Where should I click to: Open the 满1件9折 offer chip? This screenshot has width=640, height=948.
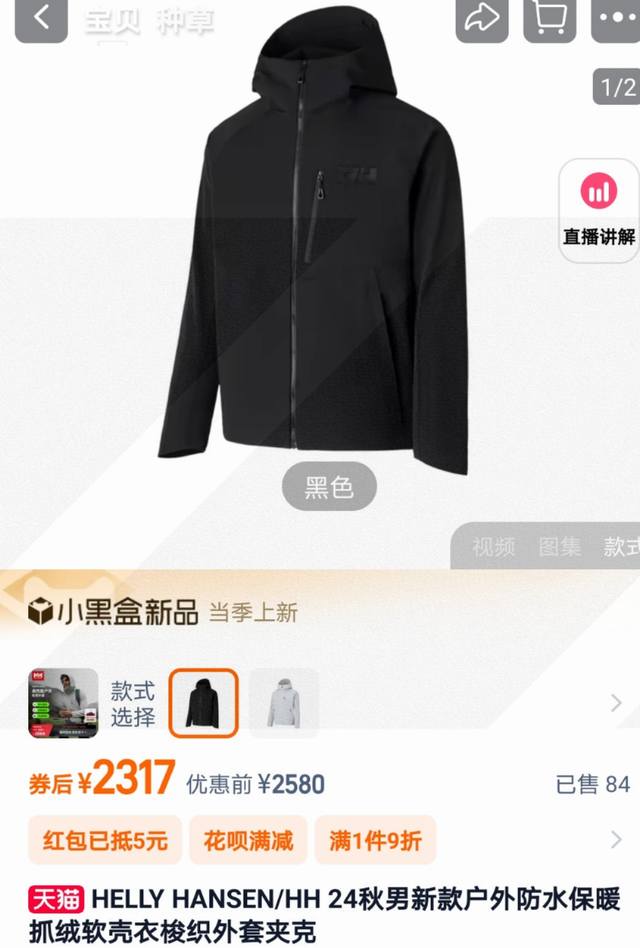(x=375, y=840)
